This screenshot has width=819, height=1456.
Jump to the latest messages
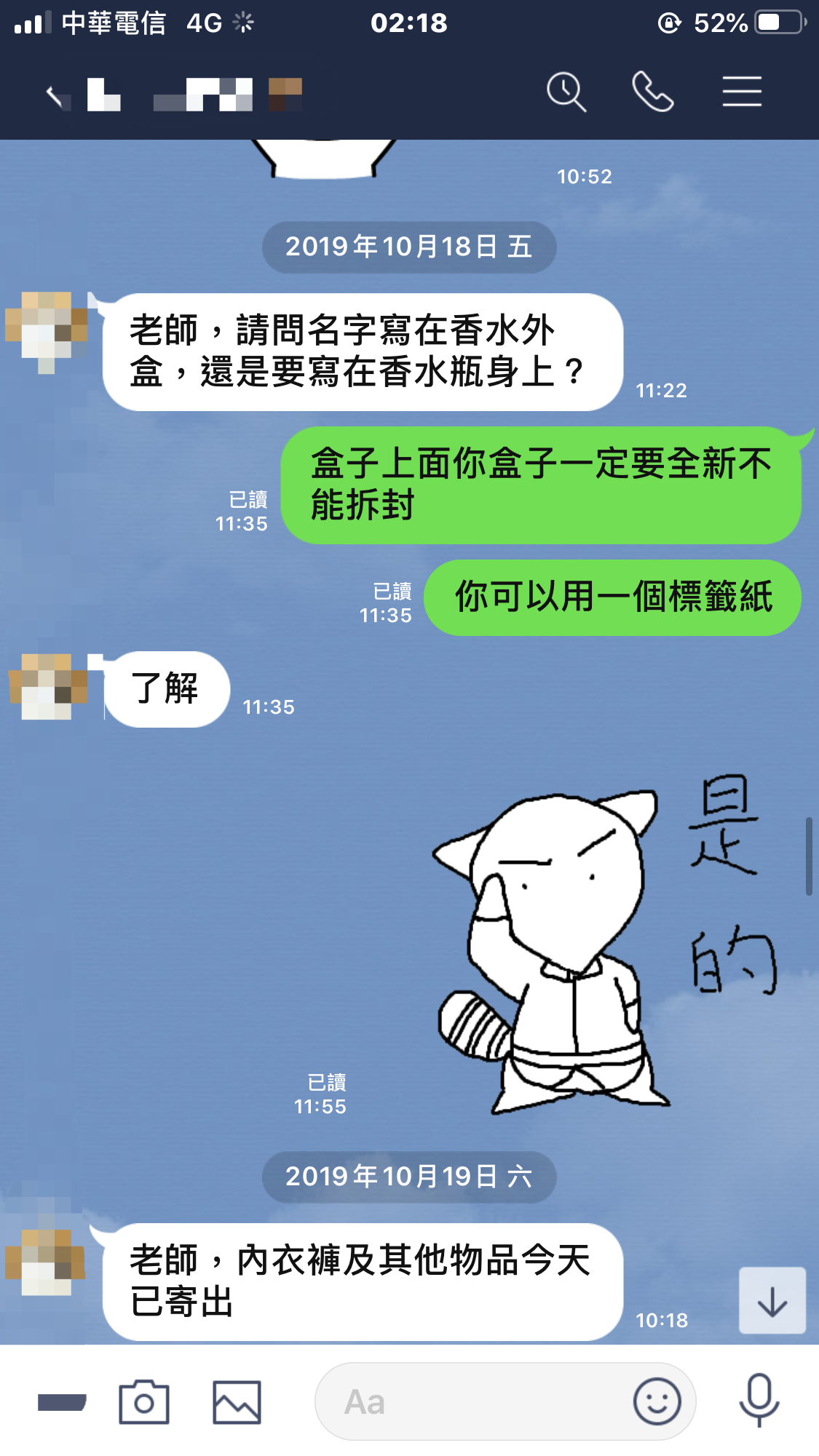coord(772,1301)
